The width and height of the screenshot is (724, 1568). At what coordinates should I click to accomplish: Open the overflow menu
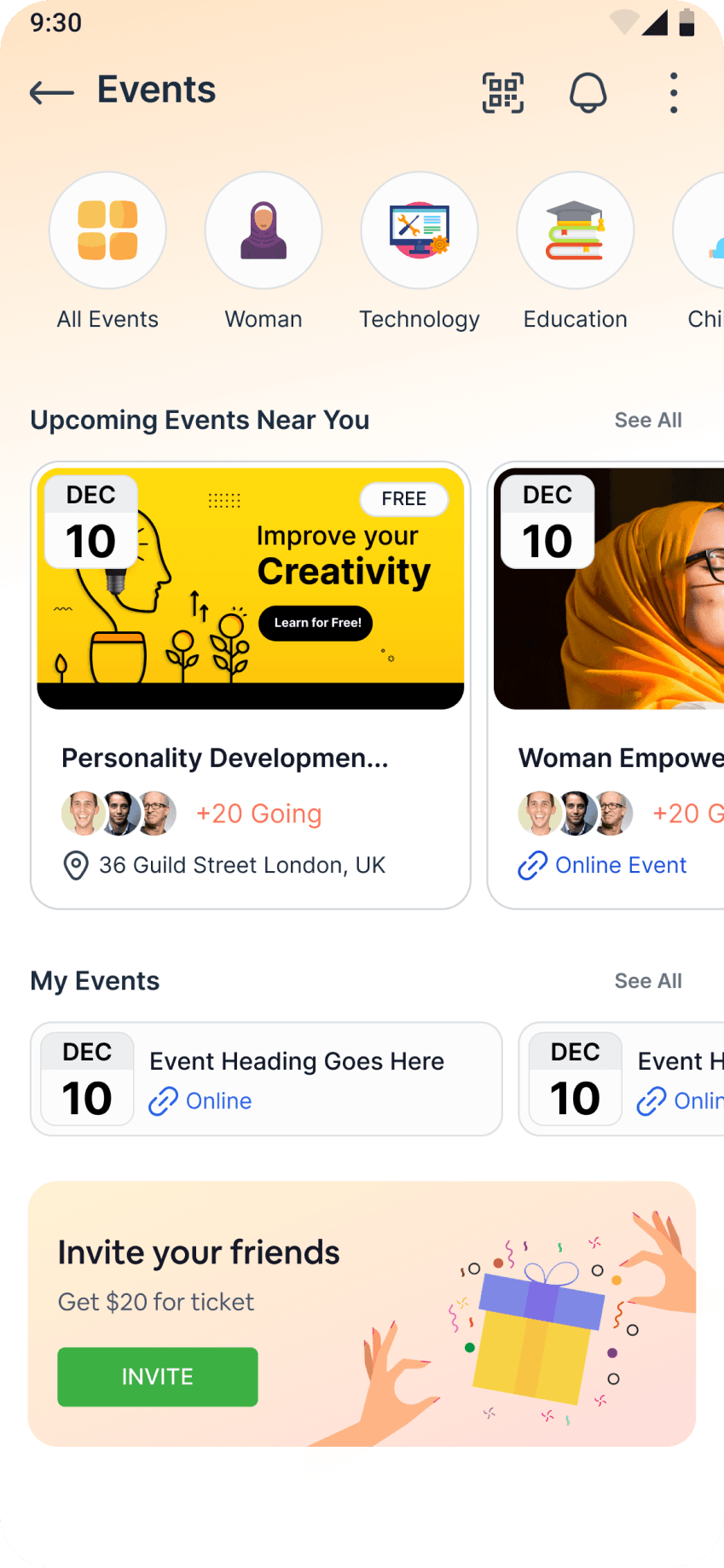pos(674,92)
